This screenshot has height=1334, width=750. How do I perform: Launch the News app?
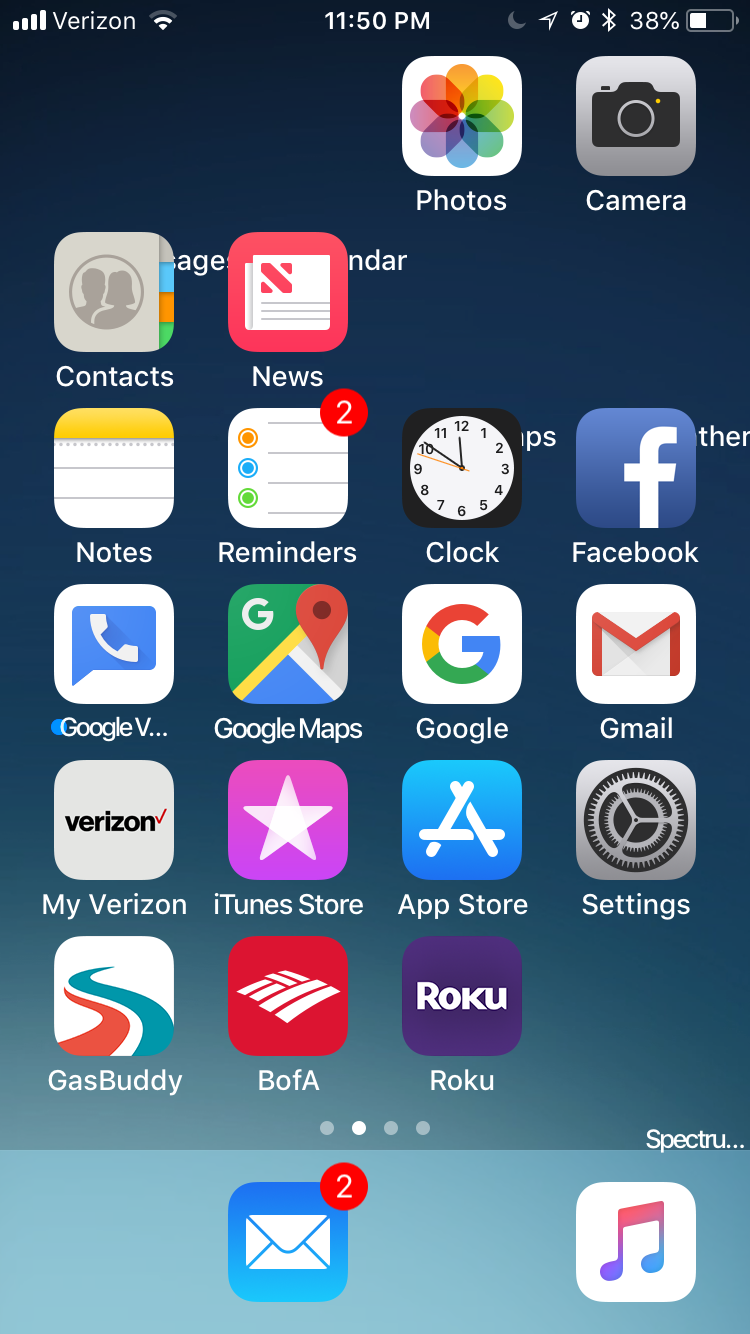288,292
